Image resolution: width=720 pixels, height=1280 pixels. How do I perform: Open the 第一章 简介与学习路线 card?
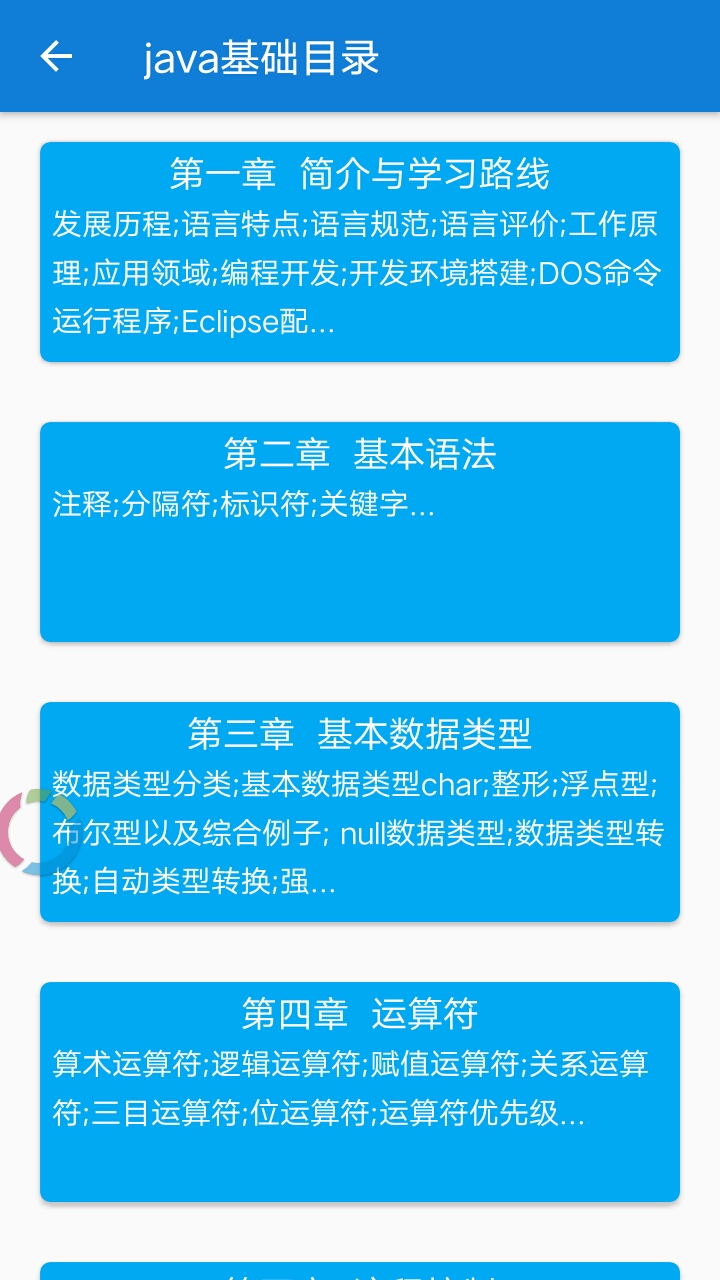[x=360, y=252]
